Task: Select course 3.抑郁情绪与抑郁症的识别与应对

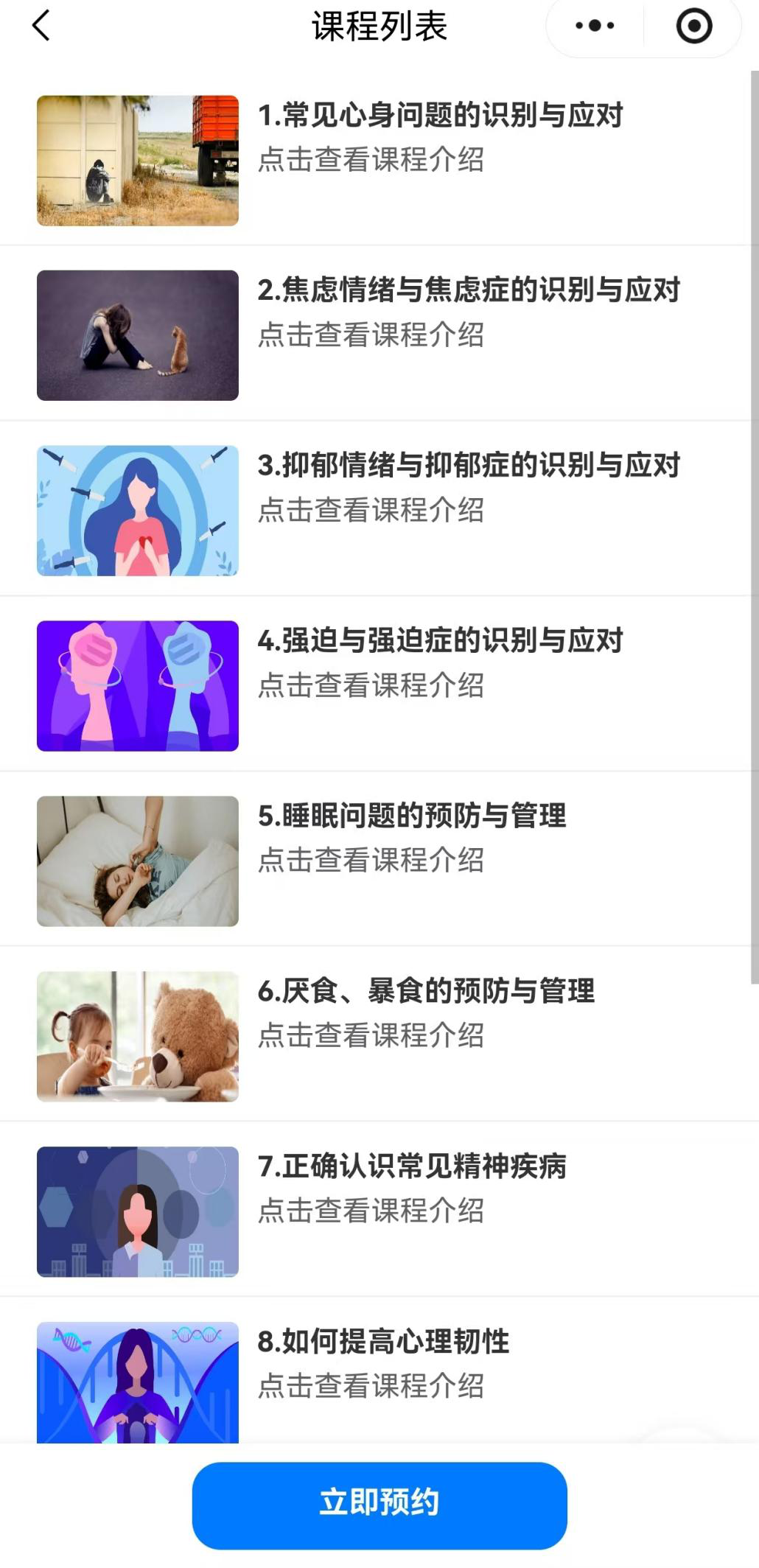Action: click(468, 466)
